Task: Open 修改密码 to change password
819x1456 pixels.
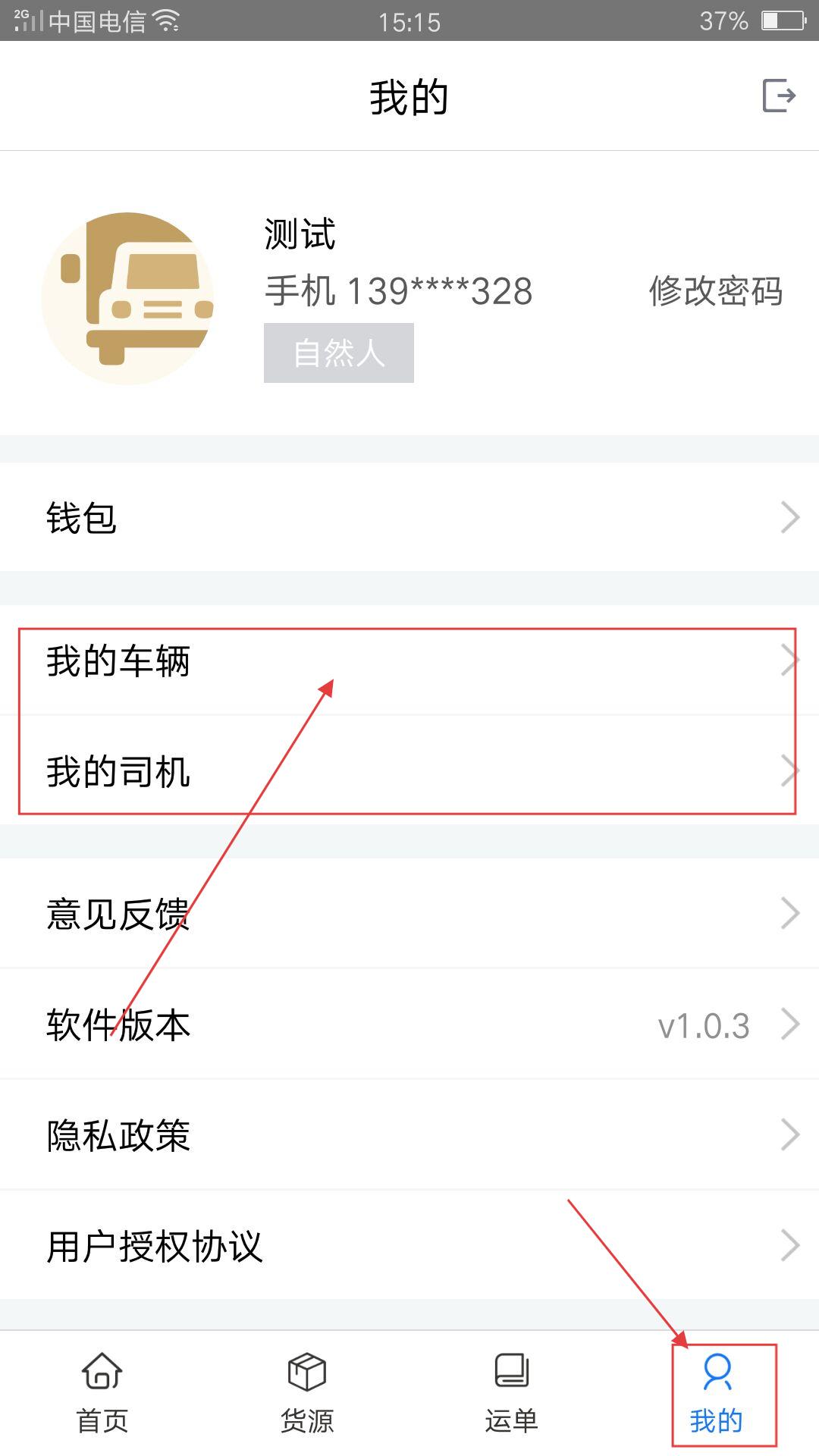Action: [715, 291]
